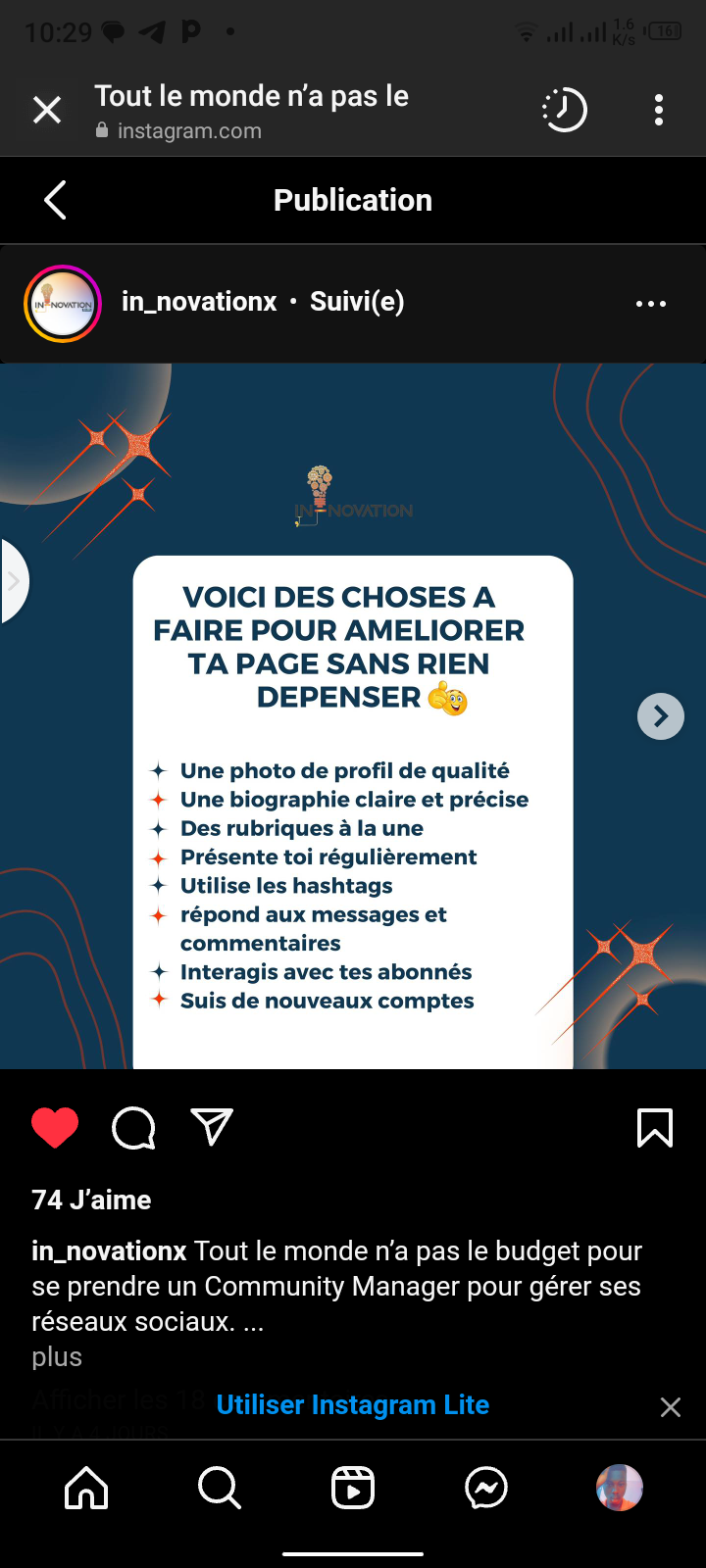Dismiss the Instagram Lite banner

coord(671,1407)
